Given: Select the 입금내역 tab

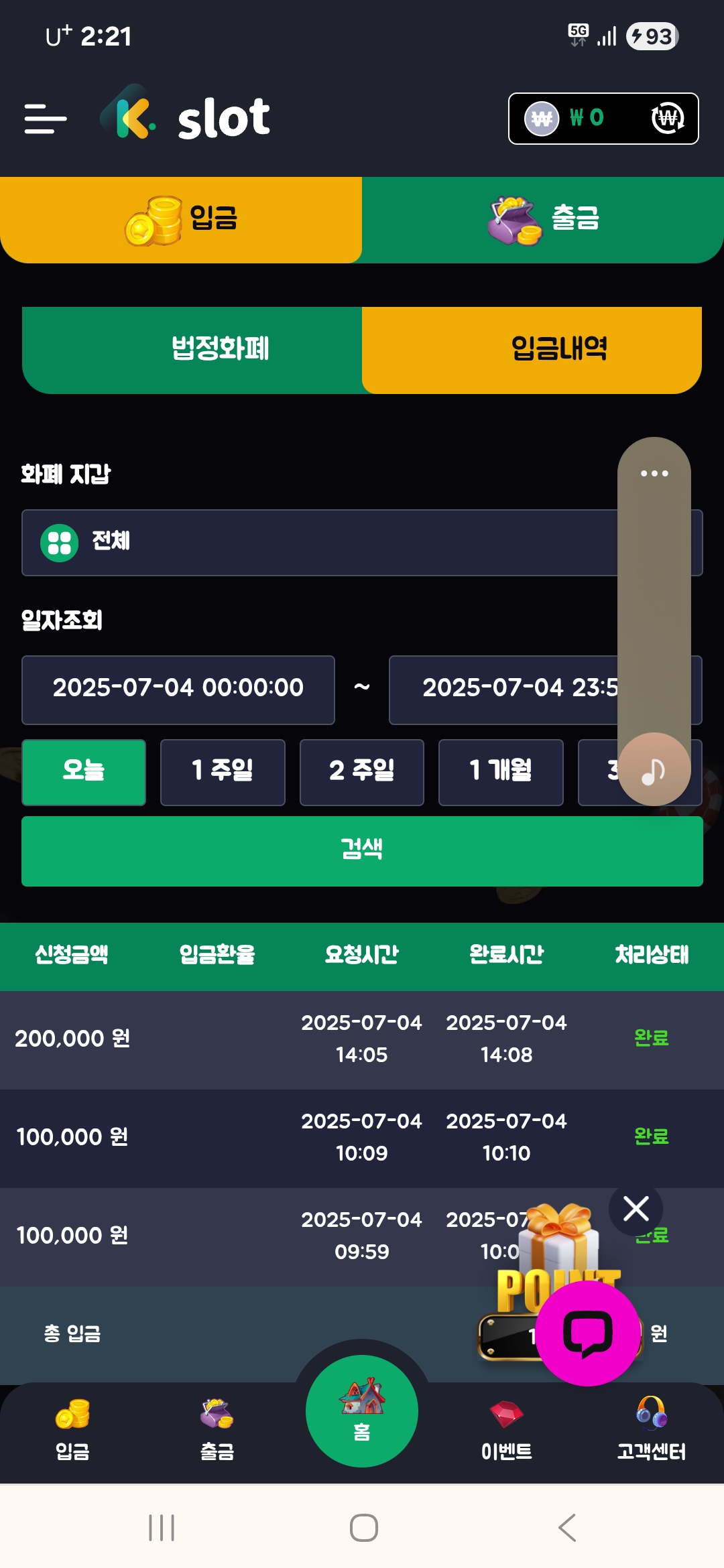Looking at the screenshot, I should [x=558, y=350].
